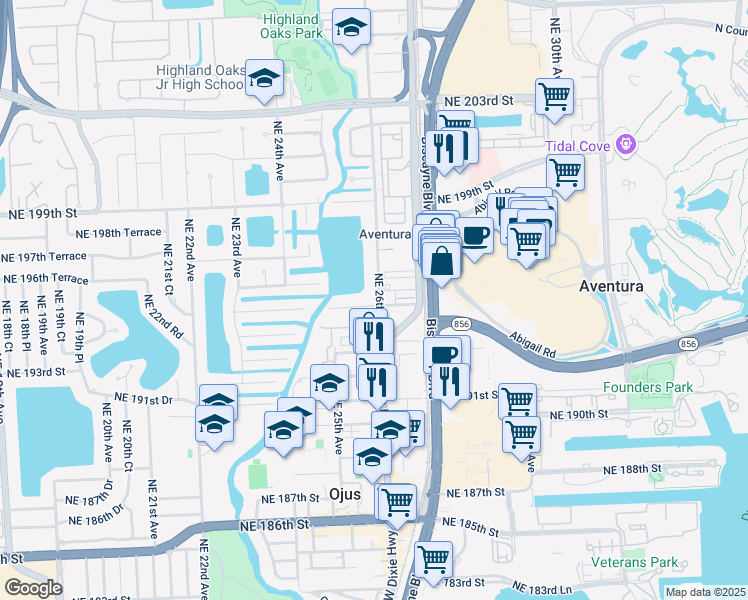
Task: Open the school marker by Highland Oaks Jr High
Action: click(264, 79)
